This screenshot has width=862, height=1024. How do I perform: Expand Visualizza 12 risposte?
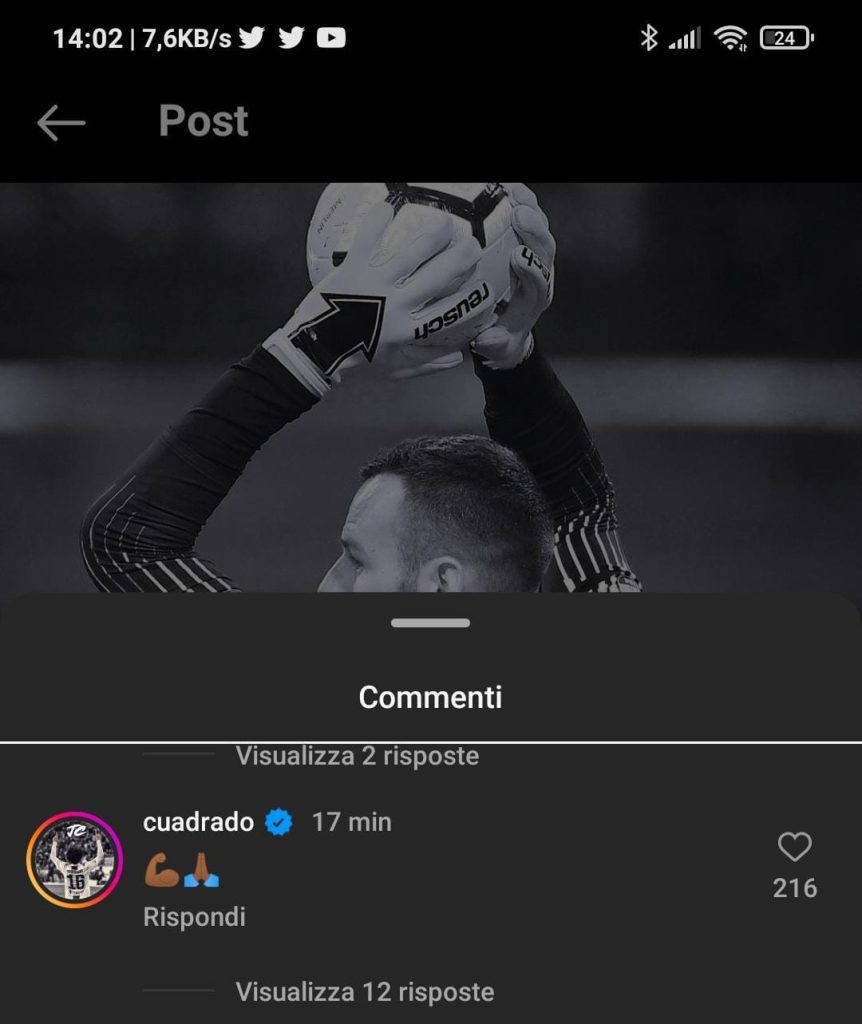pyautogui.click(x=364, y=992)
